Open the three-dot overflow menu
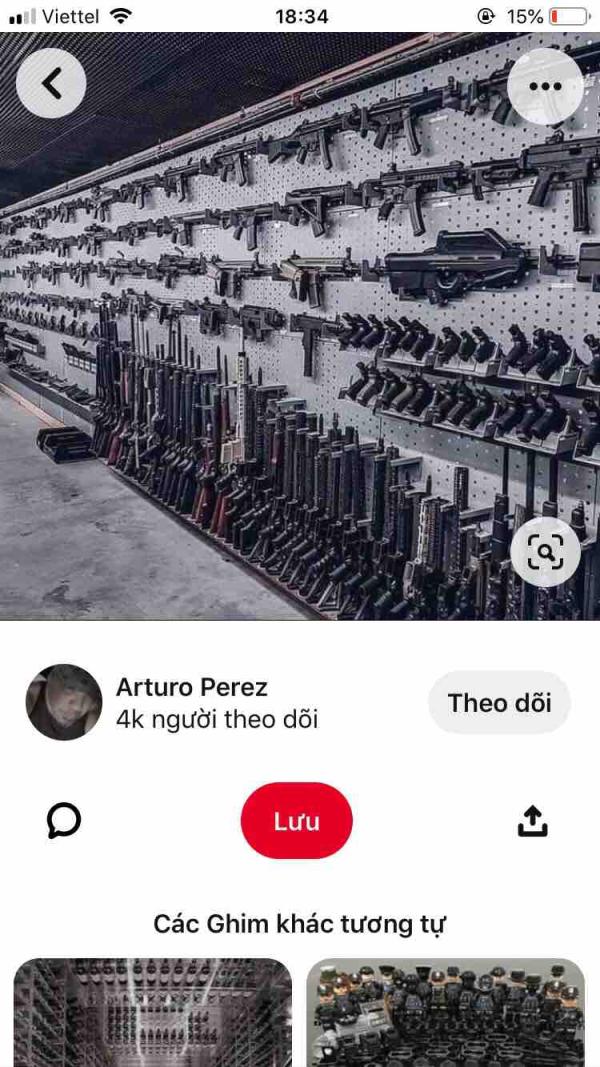600x1067 pixels. coord(545,86)
